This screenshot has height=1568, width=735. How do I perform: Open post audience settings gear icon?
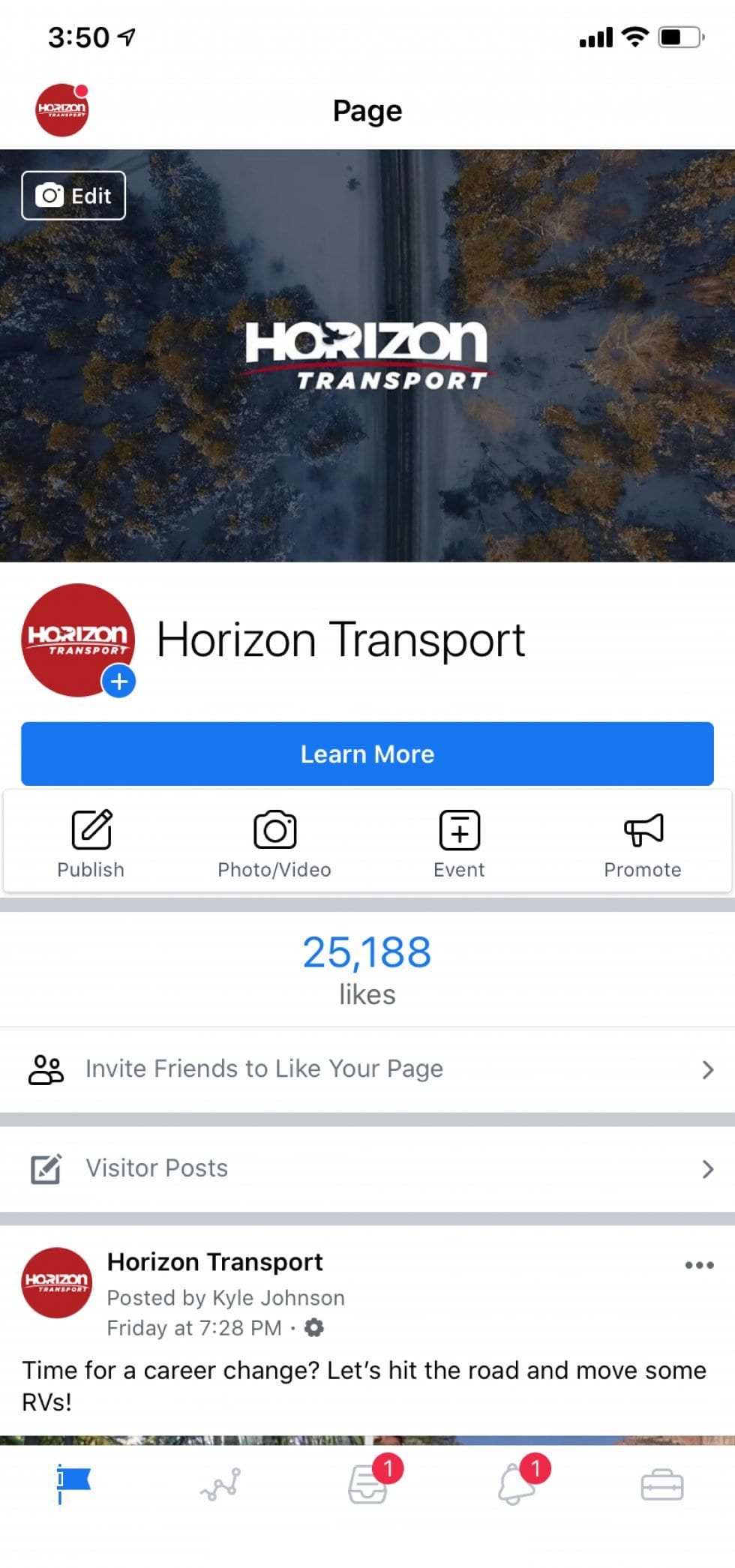point(314,1328)
